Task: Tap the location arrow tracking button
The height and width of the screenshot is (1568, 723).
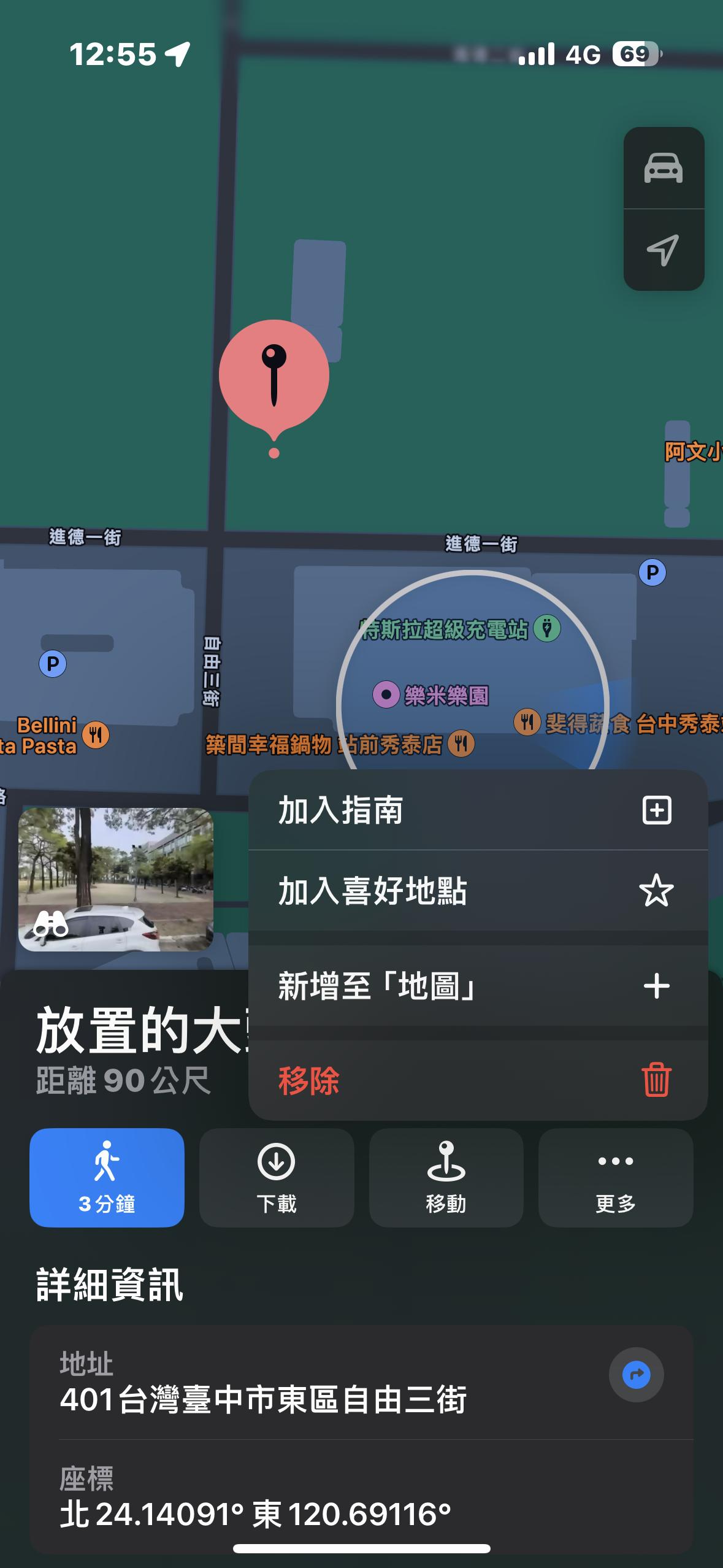Action: tap(664, 250)
